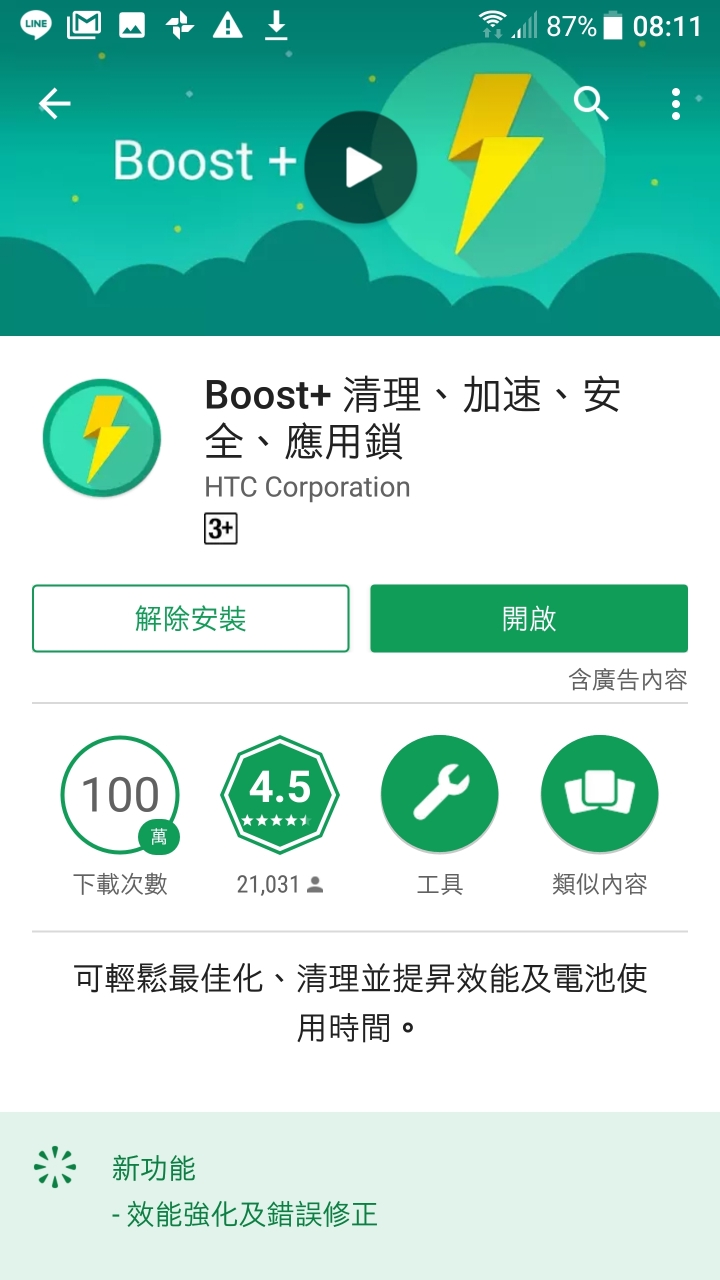Tap the 3+ content rating badge
720x1280 pixels.
[x=221, y=530]
